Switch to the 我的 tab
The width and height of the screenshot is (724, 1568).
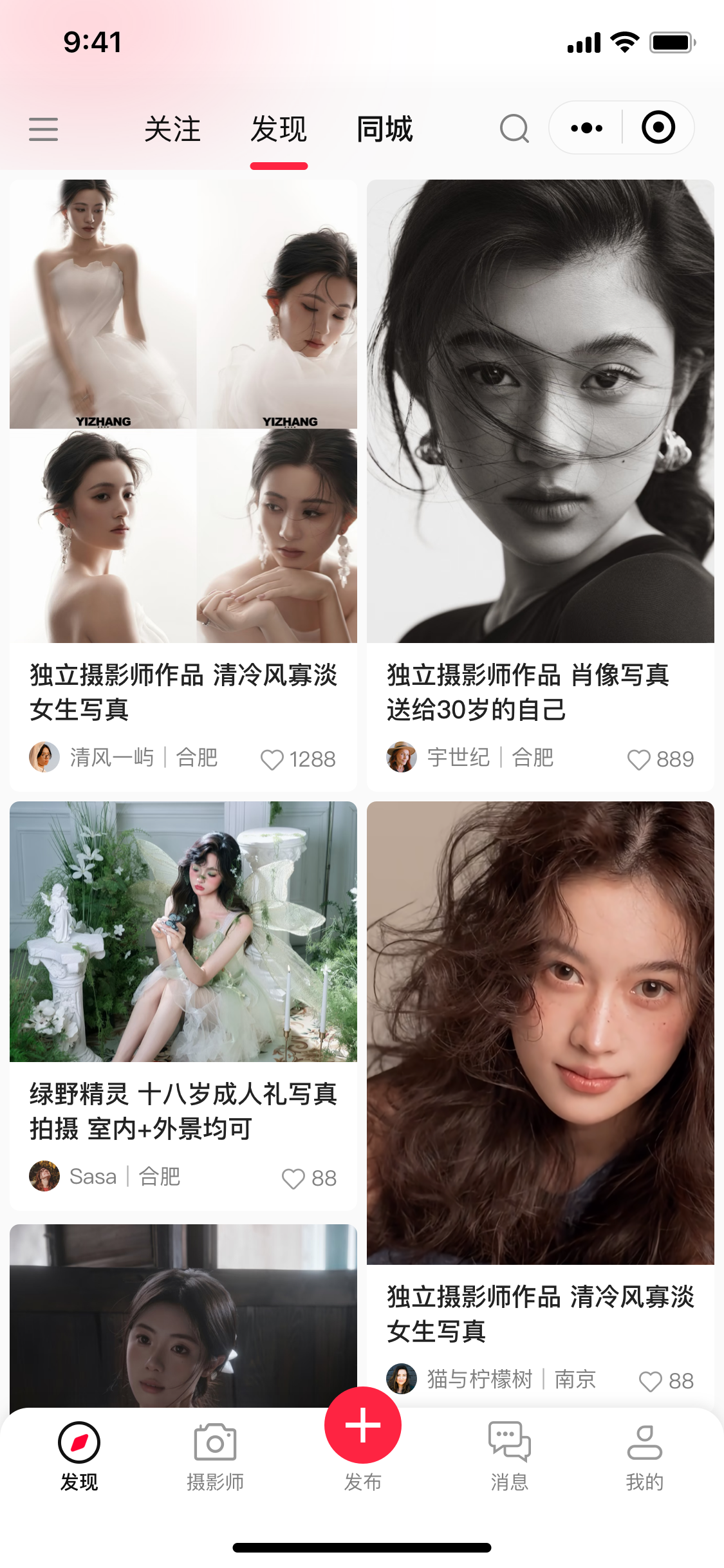coord(644,1456)
